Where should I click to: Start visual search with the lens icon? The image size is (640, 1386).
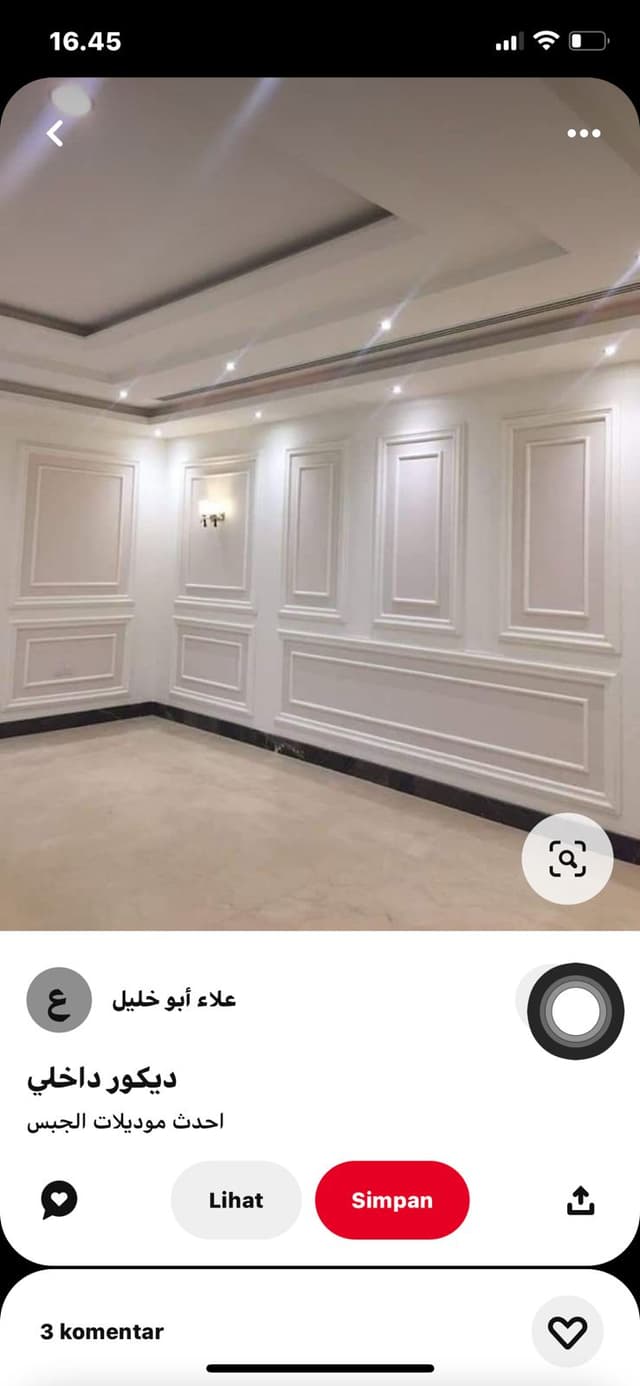567,859
